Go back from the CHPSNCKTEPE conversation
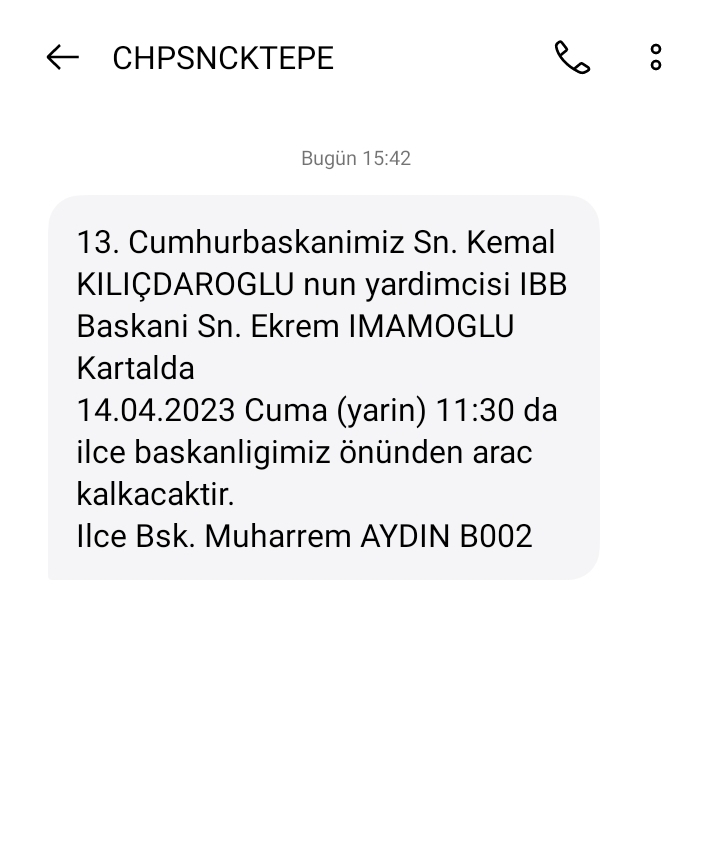Image resolution: width=720 pixels, height=850 pixels. point(62,58)
